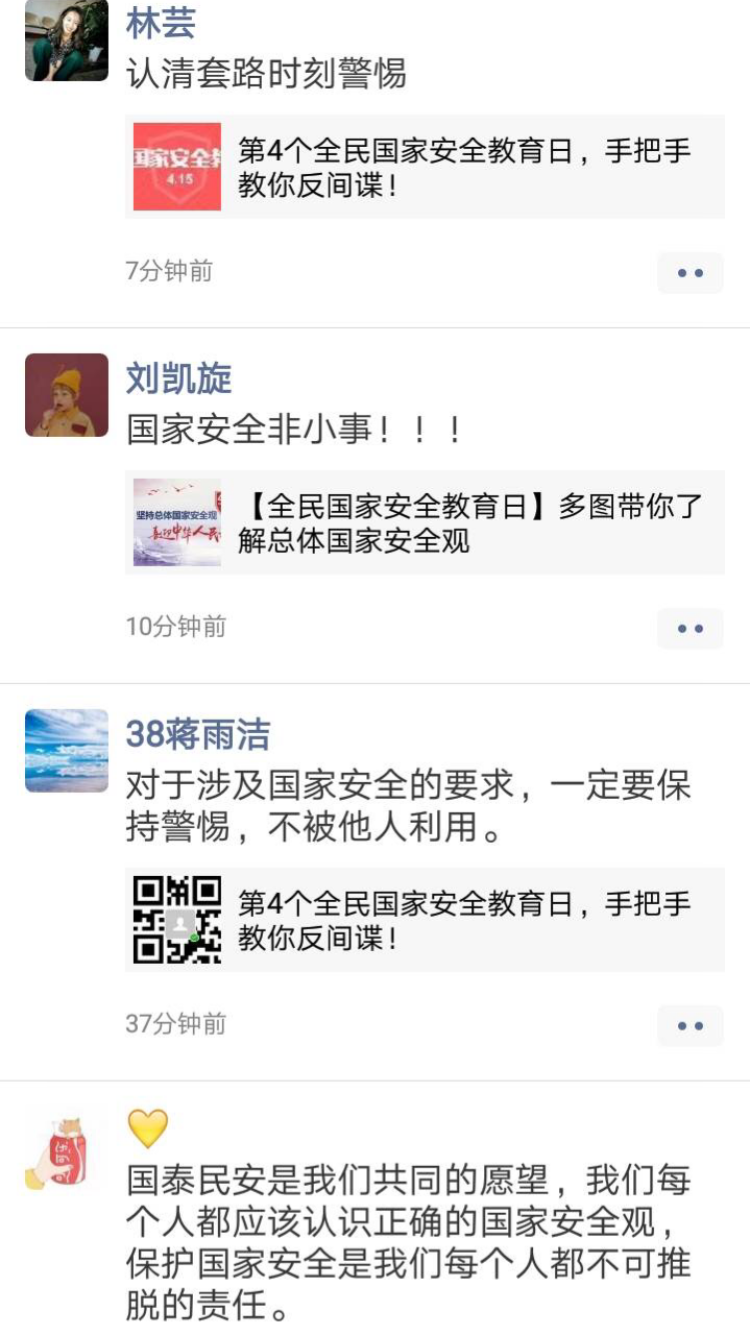Open 林芸's profile from her name
Screen dimensions: 750x1334
click(160, 24)
